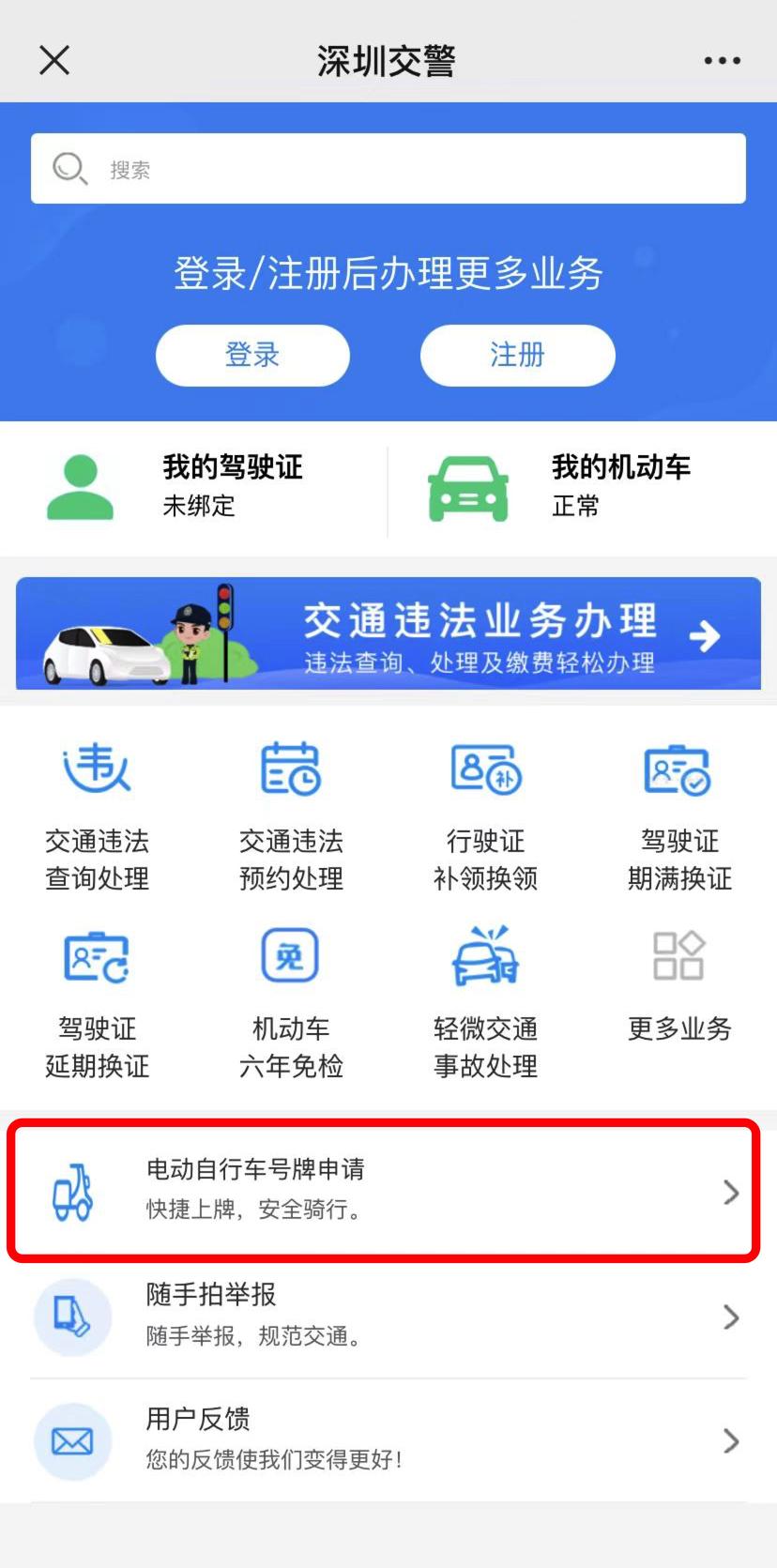The image size is (777, 1568).
Task: Open 随手拍举报 row
Action: click(x=388, y=1317)
